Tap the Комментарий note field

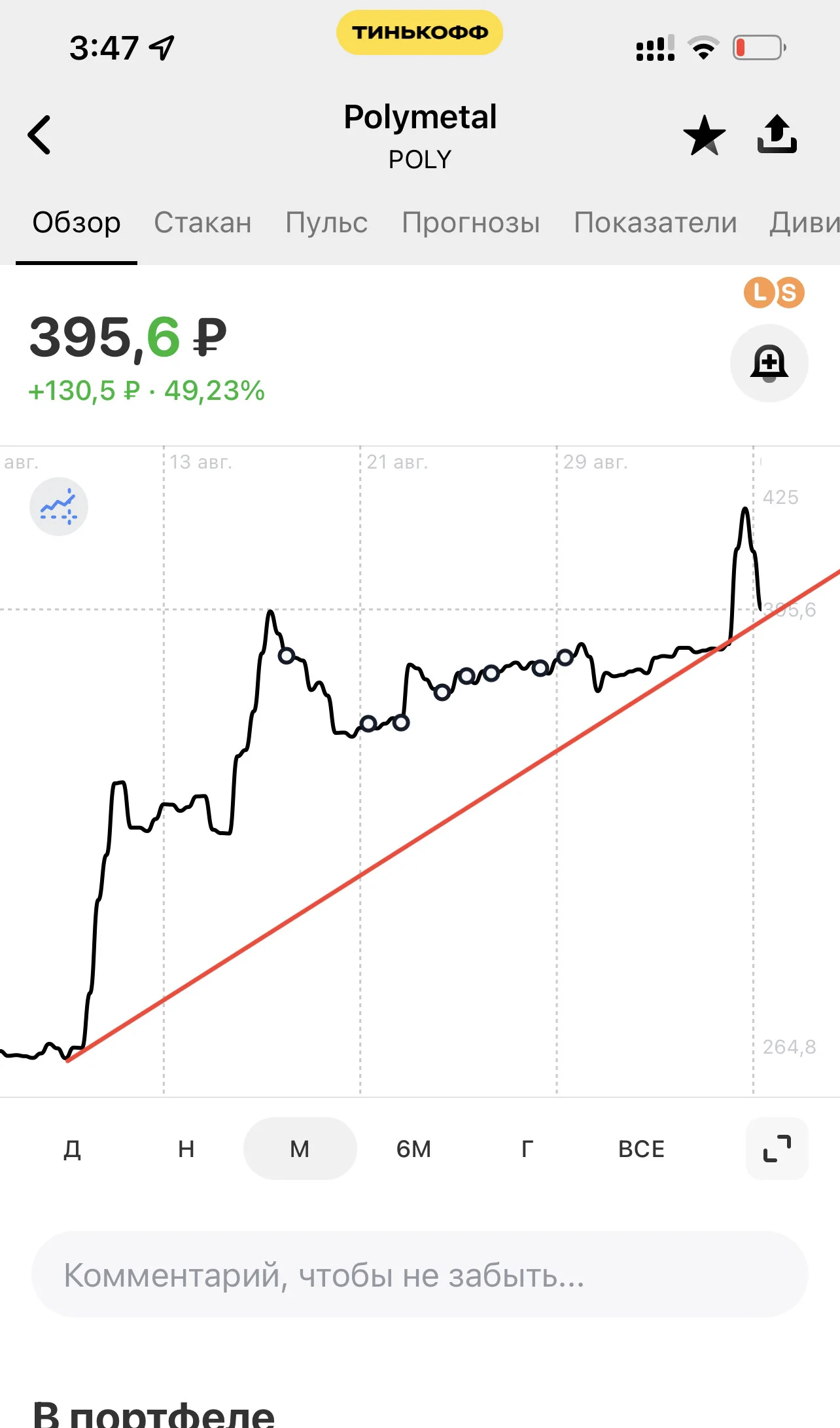point(420,1274)
